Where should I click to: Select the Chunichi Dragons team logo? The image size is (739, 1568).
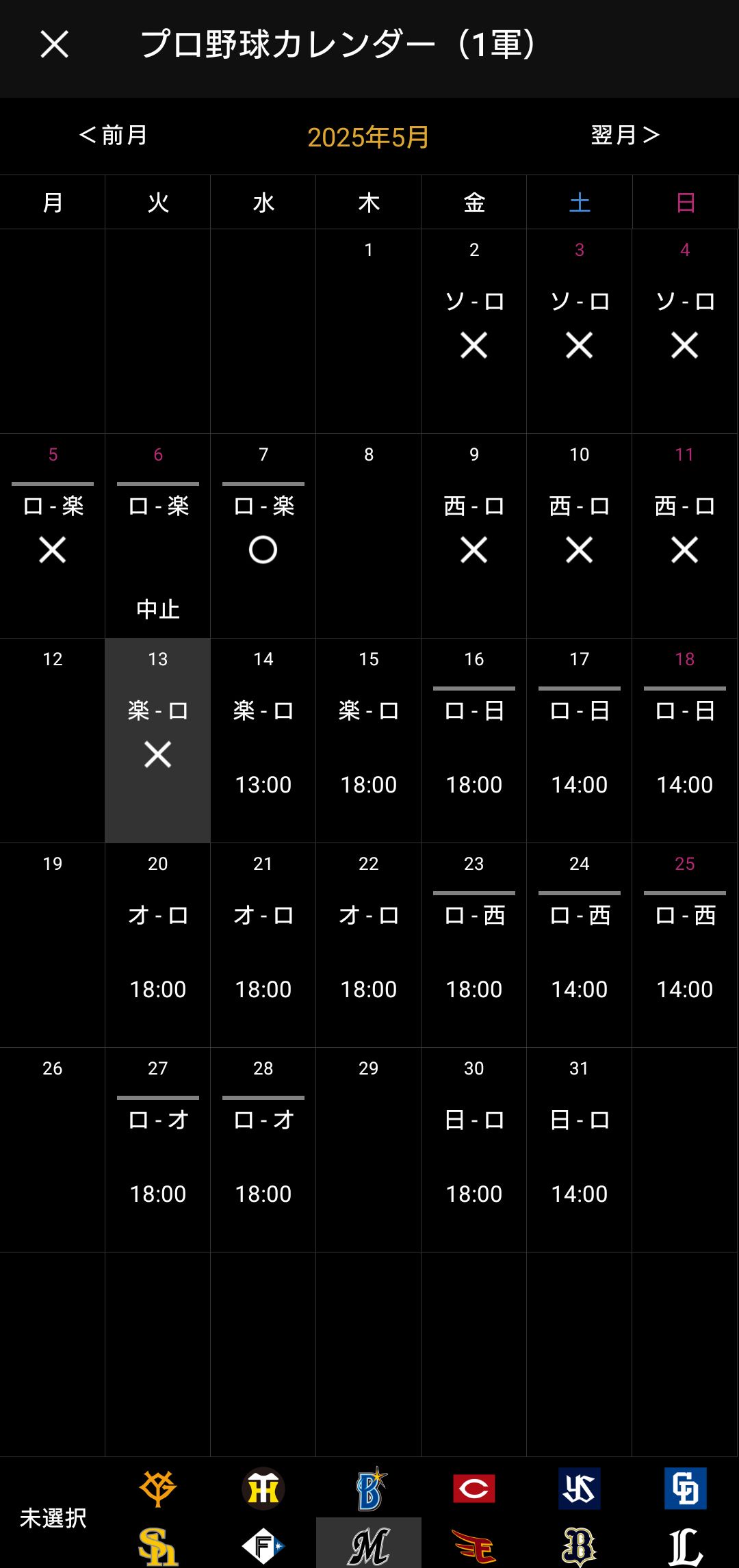(x=685, y=1488)
